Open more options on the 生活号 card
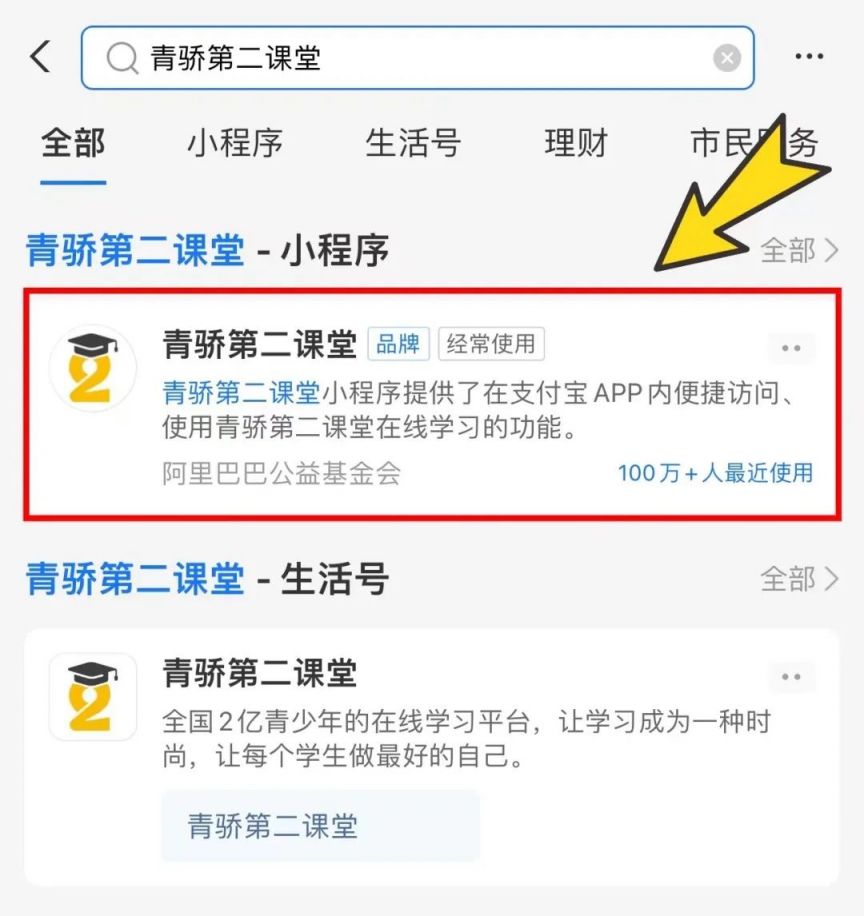This screenshot has height=916, width=864. coord(791,677)
